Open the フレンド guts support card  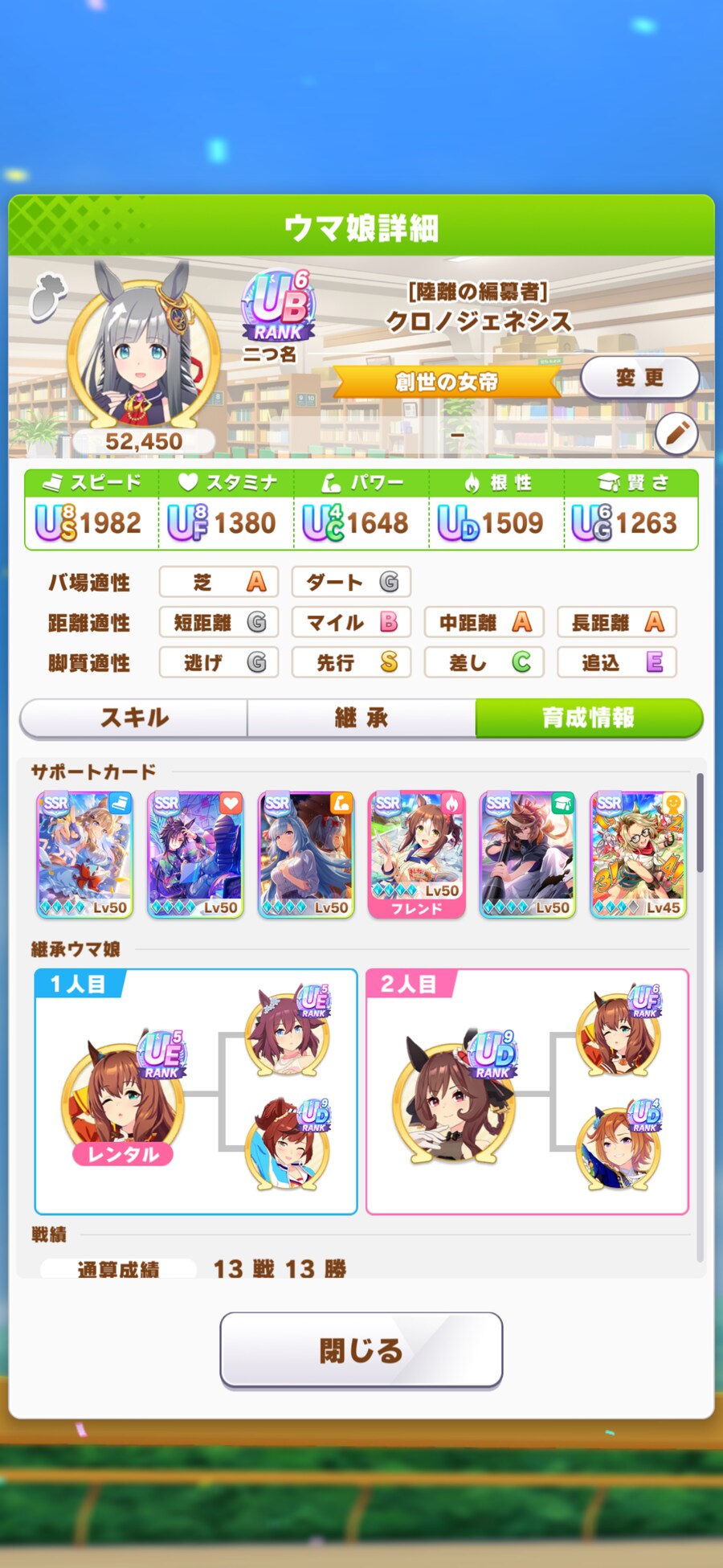pyautogui.click(x=416, y=854)
